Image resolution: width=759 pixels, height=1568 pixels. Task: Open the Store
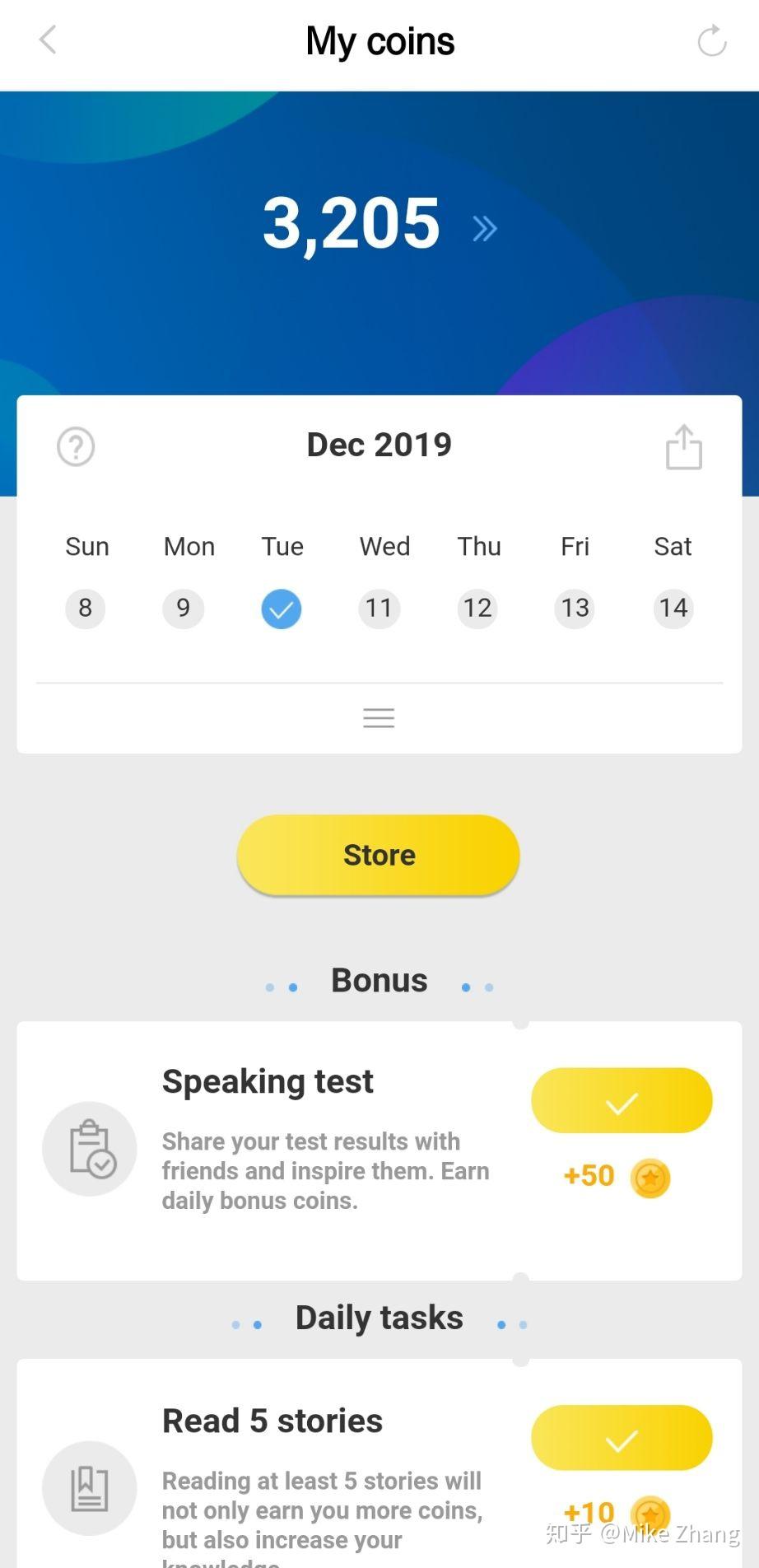pos(379,855)
